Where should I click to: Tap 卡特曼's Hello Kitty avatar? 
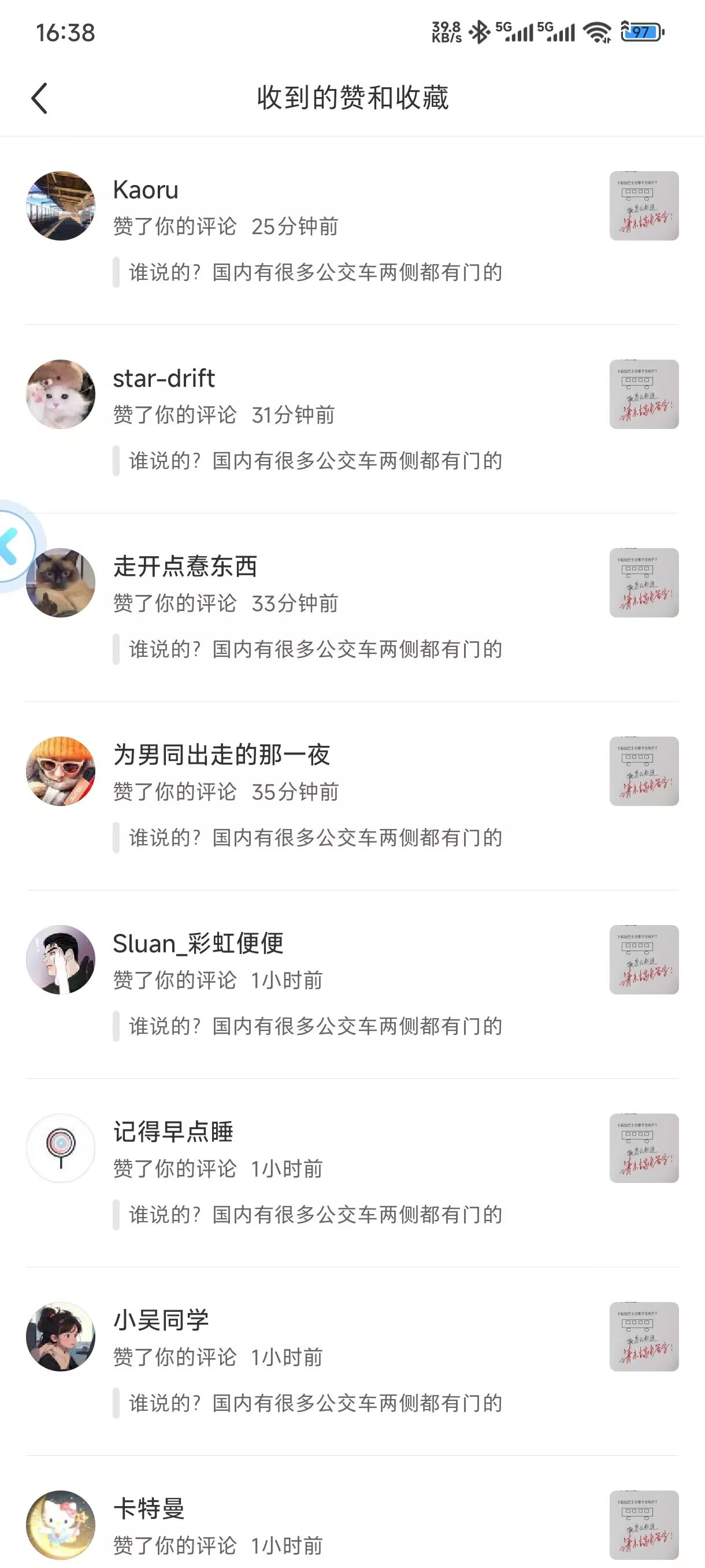(60, 1524)
